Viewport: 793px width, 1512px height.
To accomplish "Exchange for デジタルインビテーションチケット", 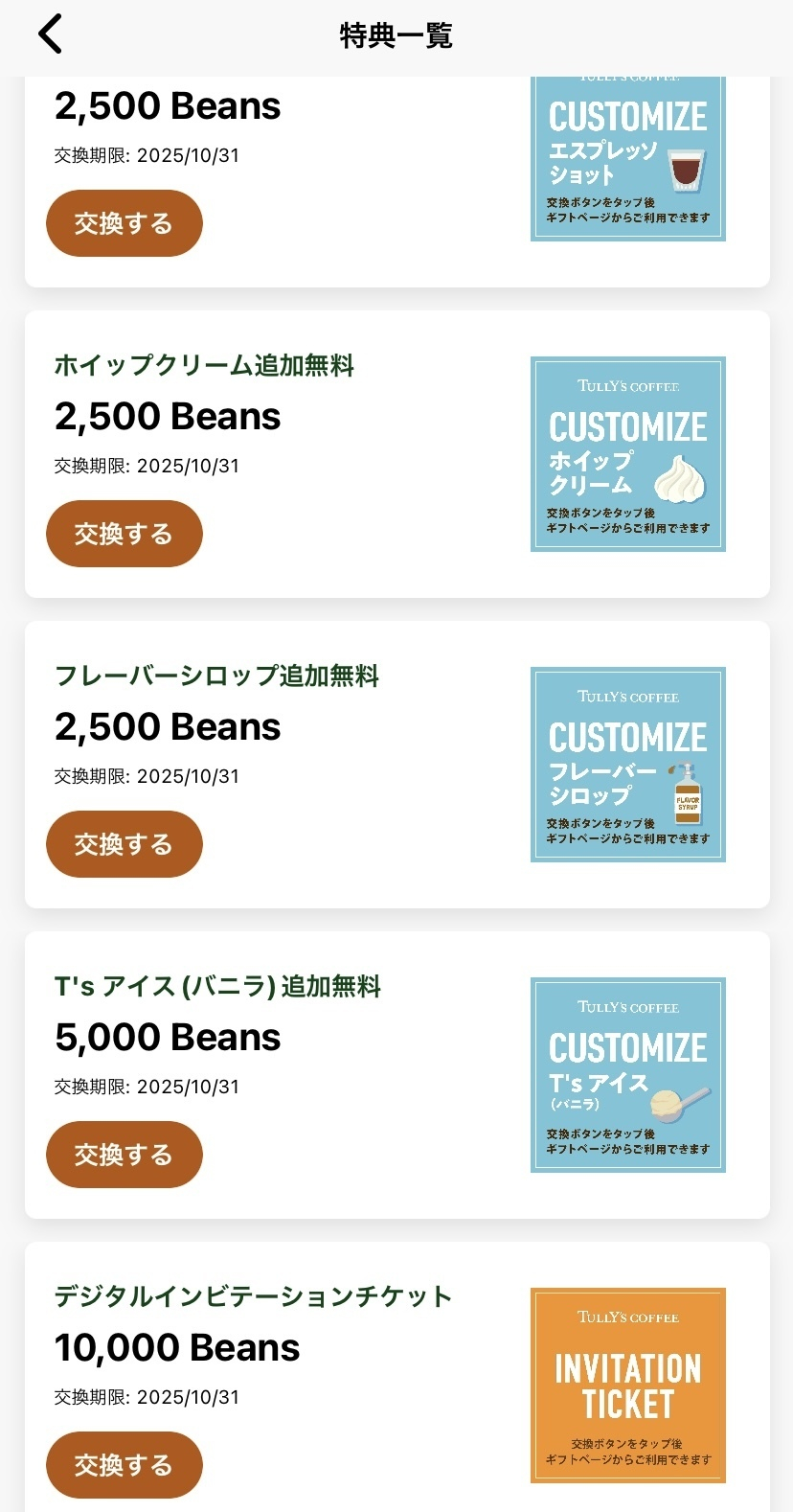I will click(125, 1465).
